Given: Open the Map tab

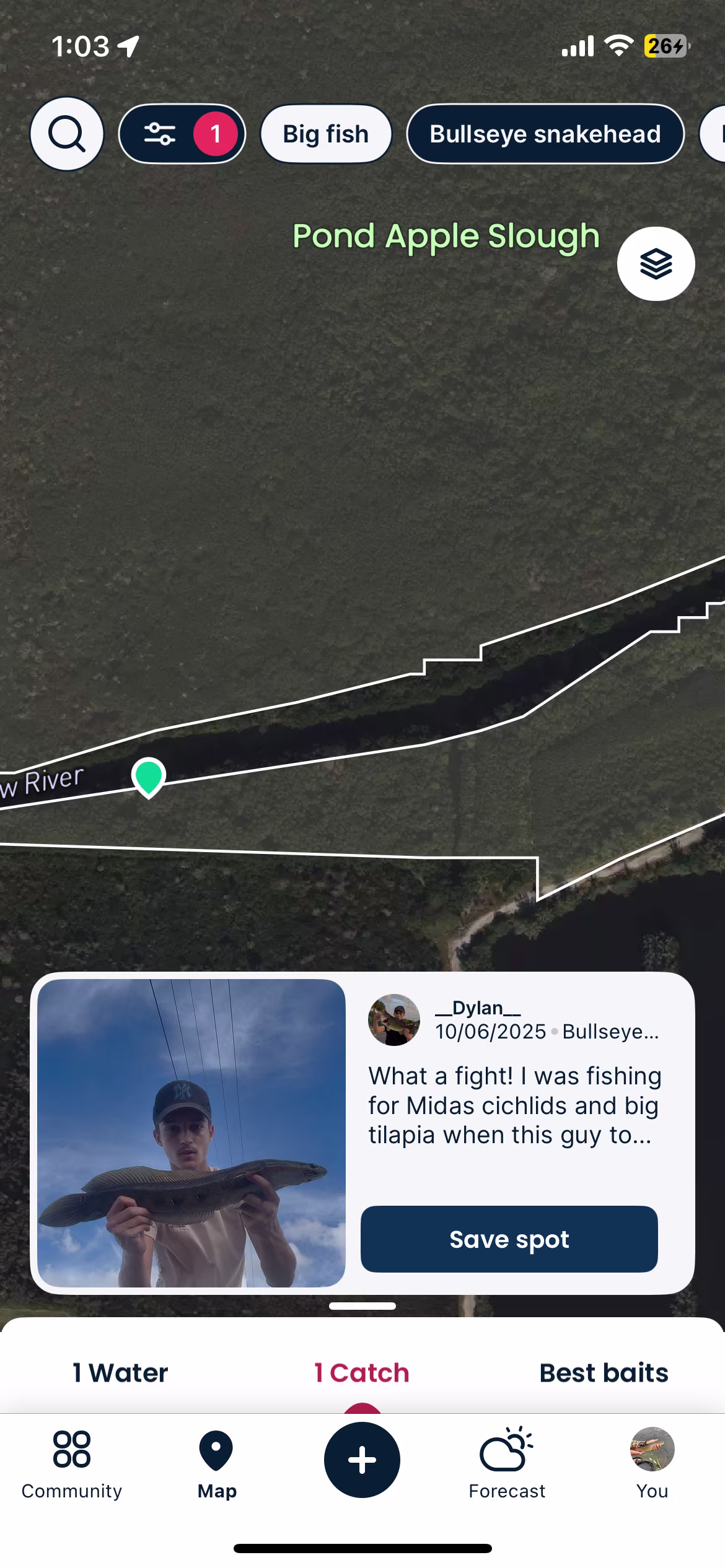Looking at the screenshot, I should 217,1465.
